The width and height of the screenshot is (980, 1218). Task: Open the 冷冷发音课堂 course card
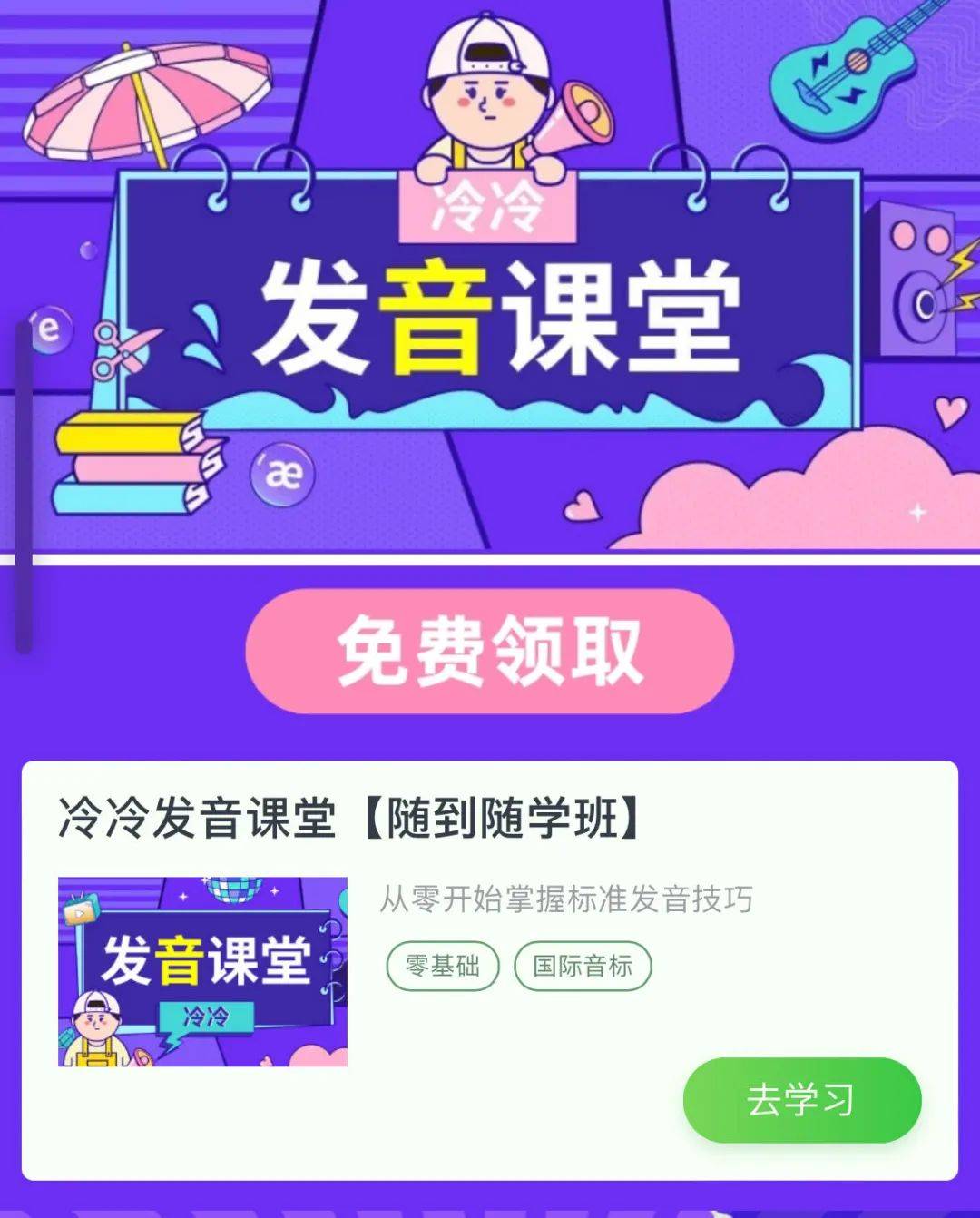pyautogui.click(x=349, y=819)
